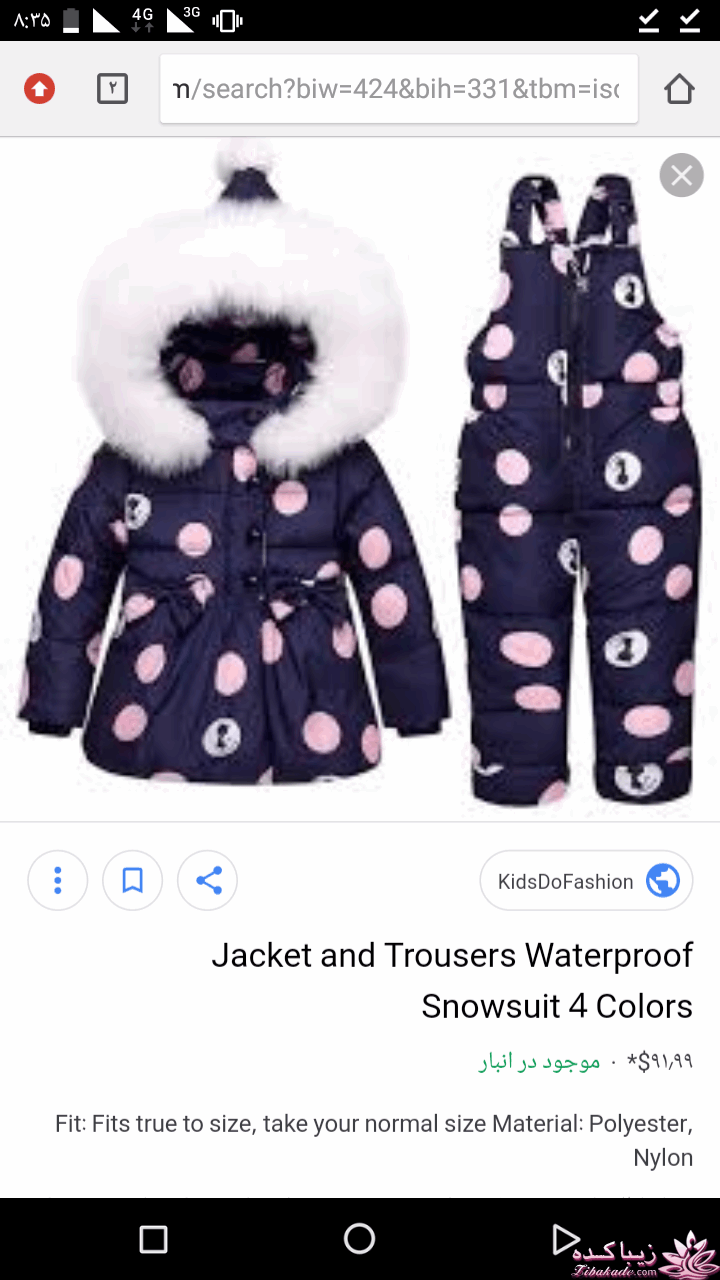
Task: Tap the URL address bar
Action: [x=398, y=90]
